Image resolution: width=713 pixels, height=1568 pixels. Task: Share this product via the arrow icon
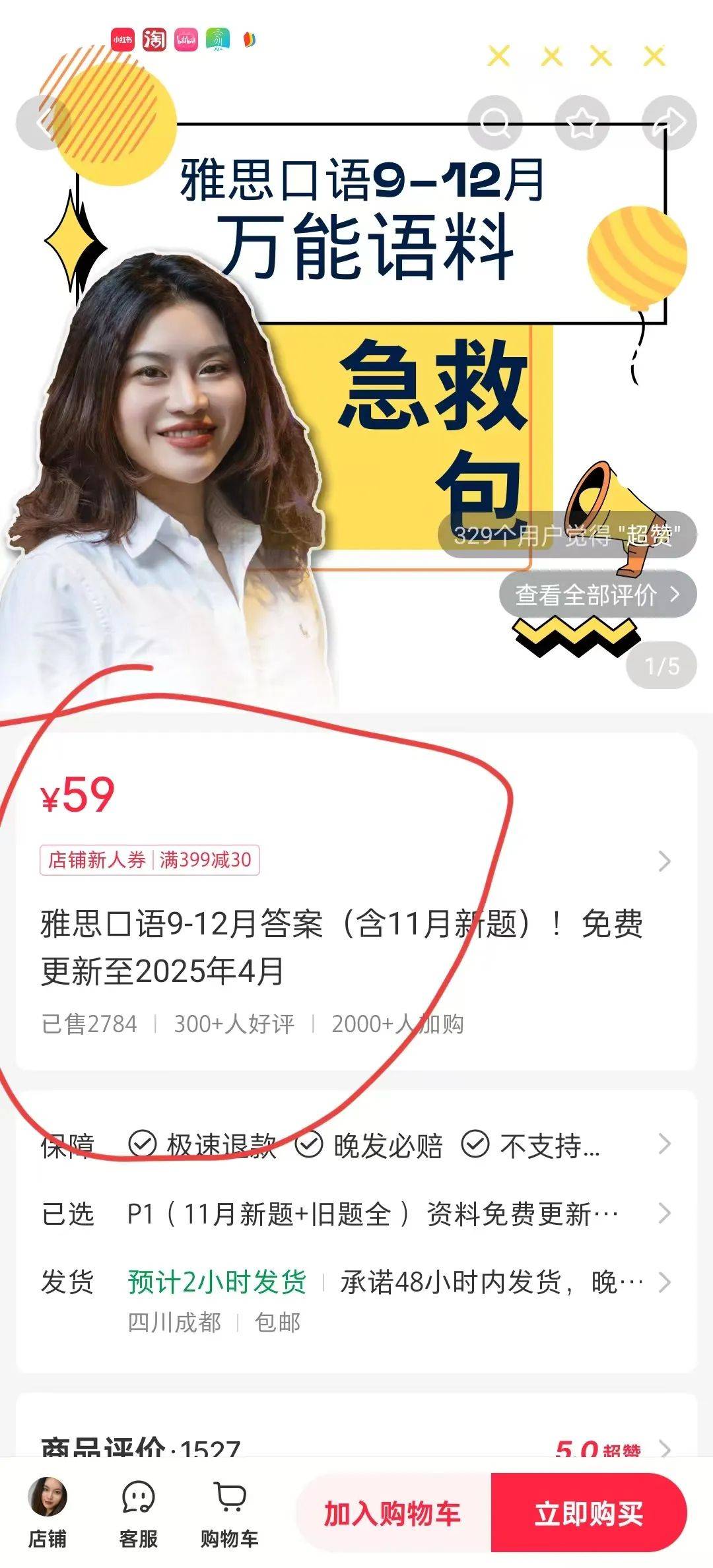click(669, 123)
